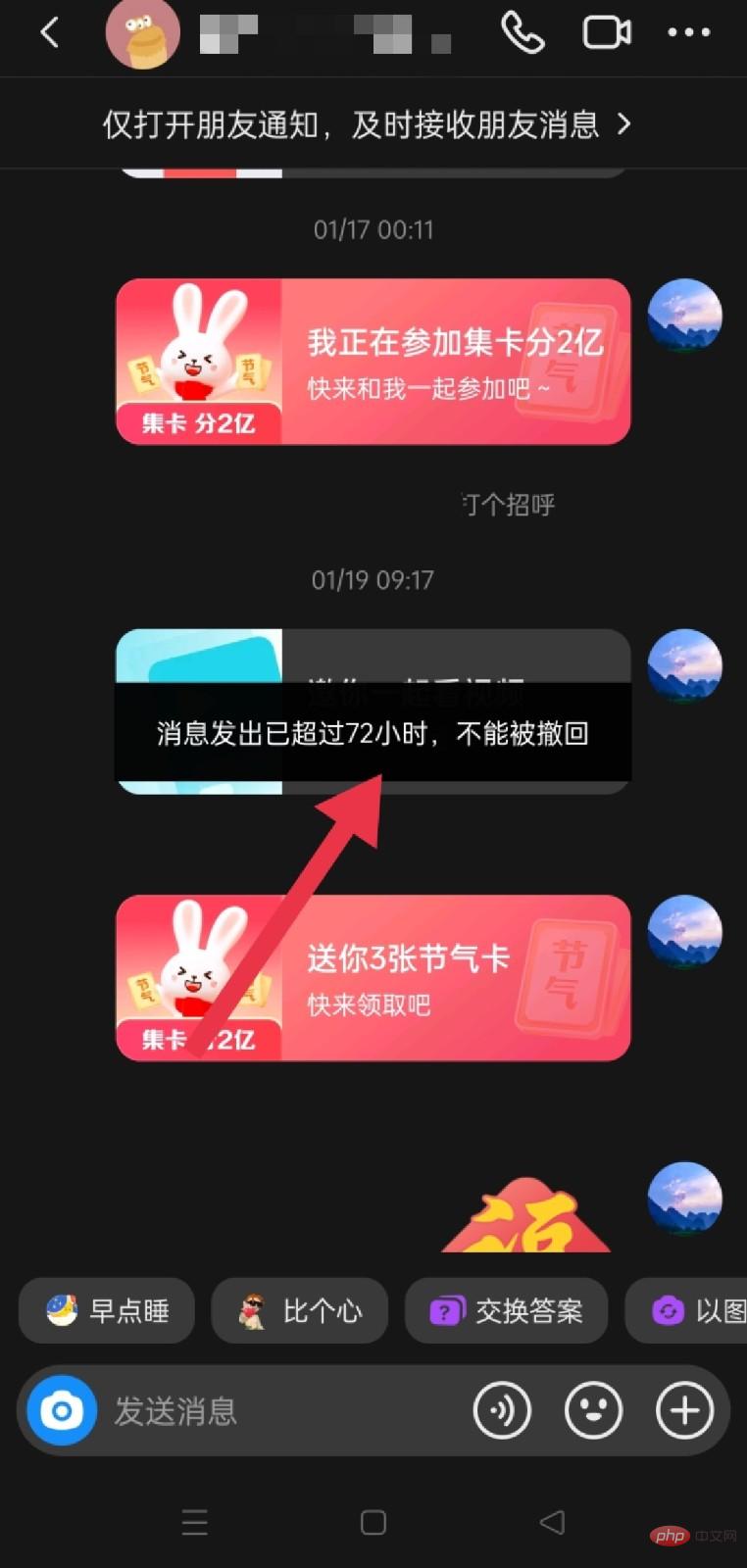This screenshot has width=747, height=1568.
Task: Start a video call with this friend
Action: tap(606, 32)
